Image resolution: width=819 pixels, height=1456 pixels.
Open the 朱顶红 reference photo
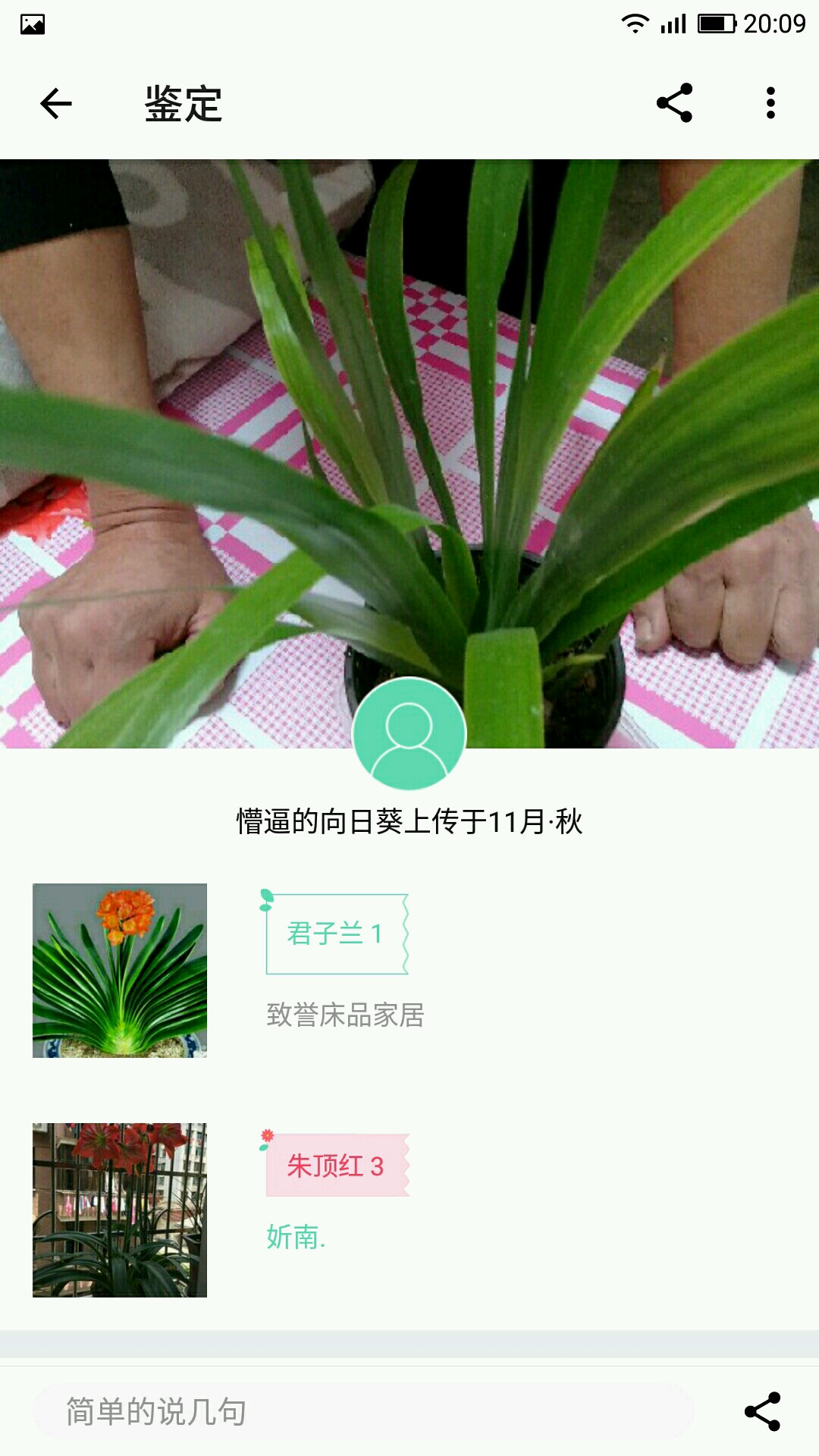[x=120, y=1210]
